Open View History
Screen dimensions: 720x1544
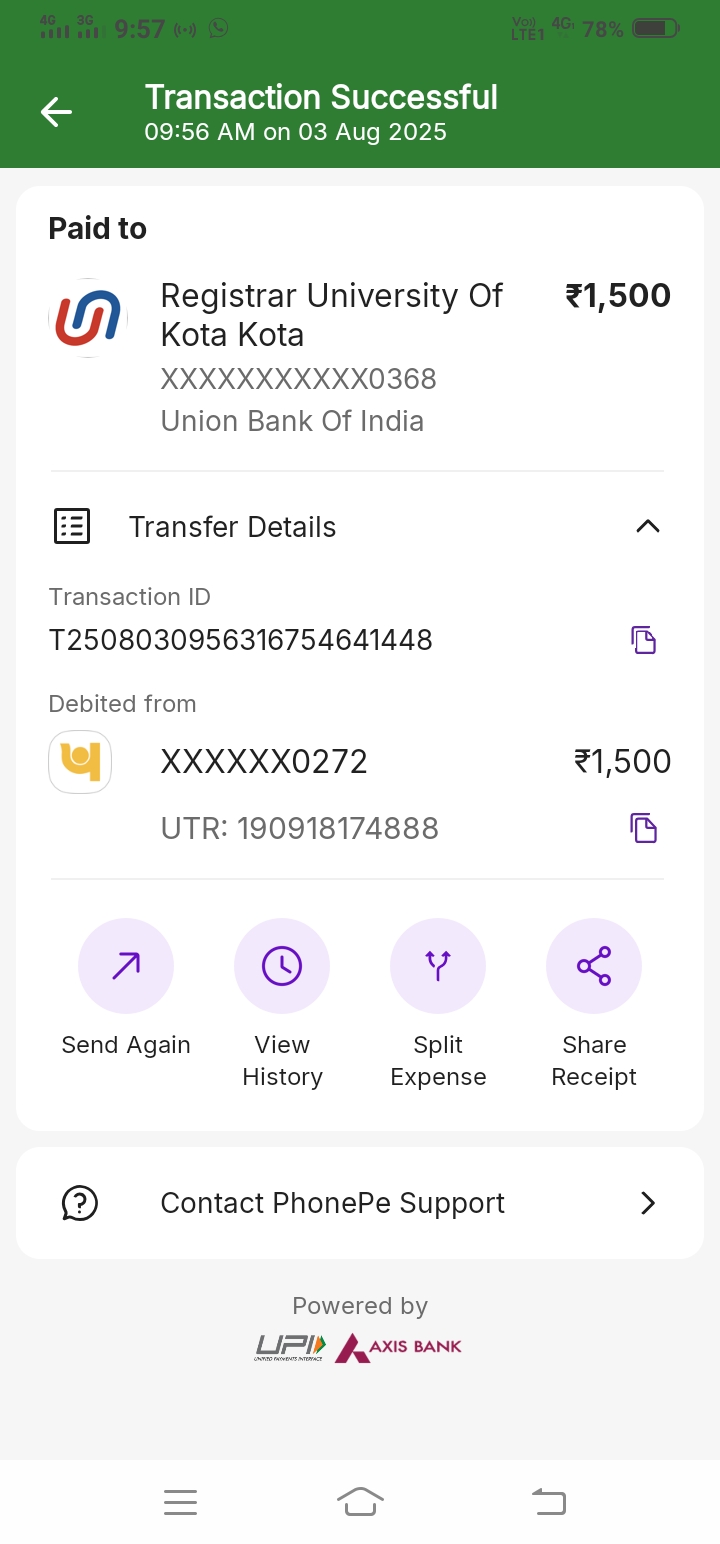[282, 966]
